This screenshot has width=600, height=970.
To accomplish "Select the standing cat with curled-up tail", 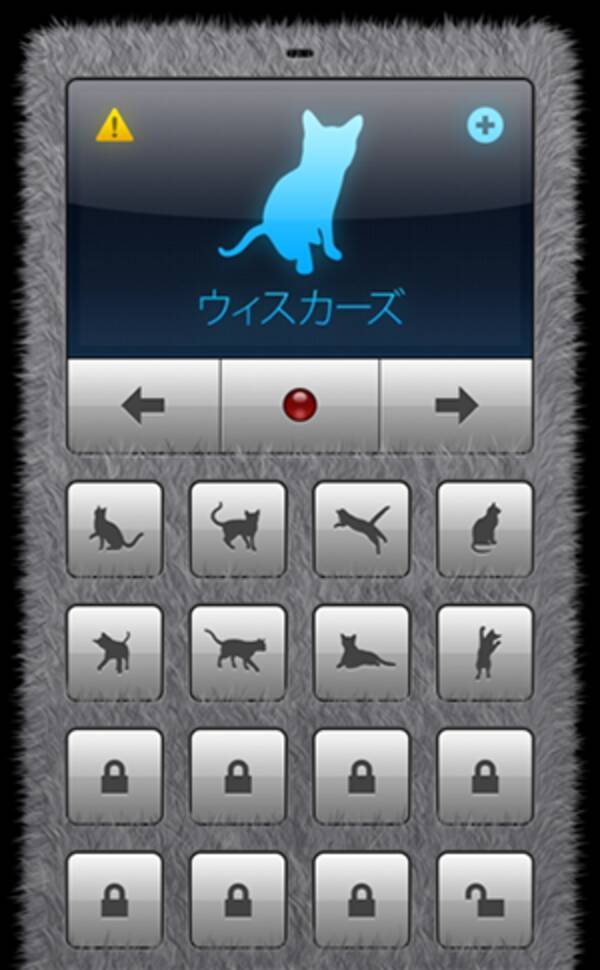I will (237, 529).
